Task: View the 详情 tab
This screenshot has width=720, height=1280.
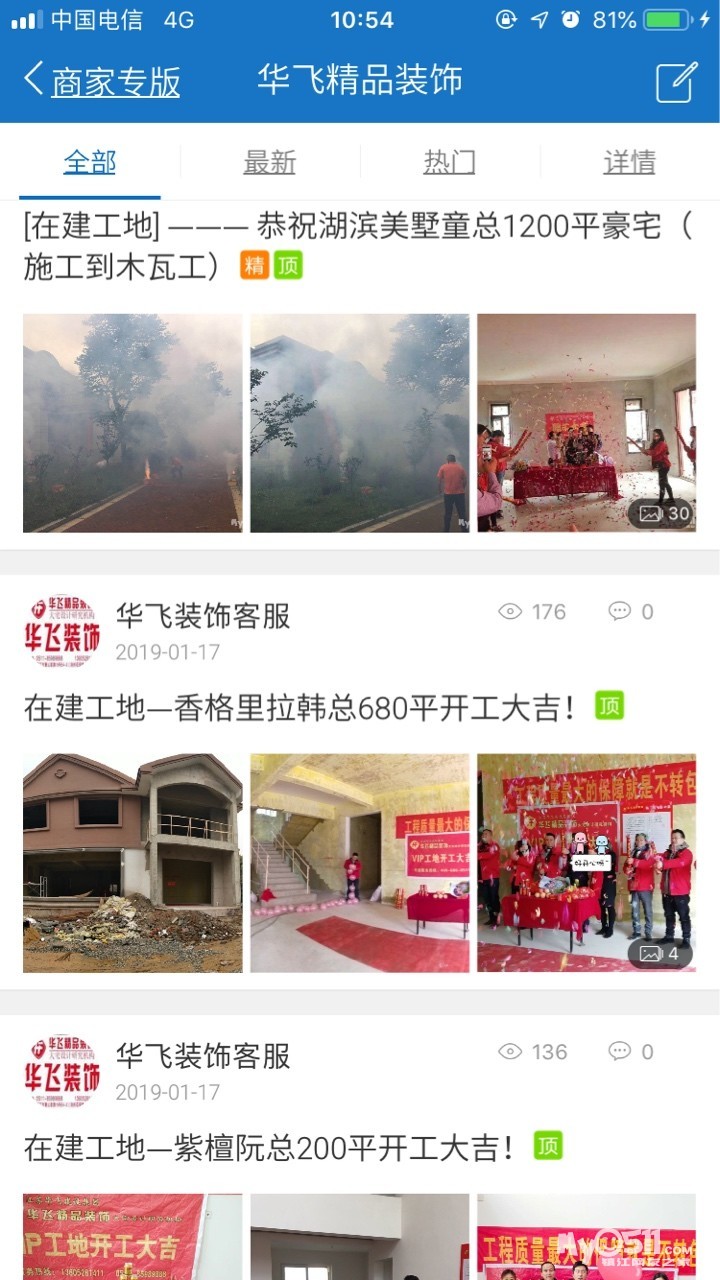Action: 629,162
